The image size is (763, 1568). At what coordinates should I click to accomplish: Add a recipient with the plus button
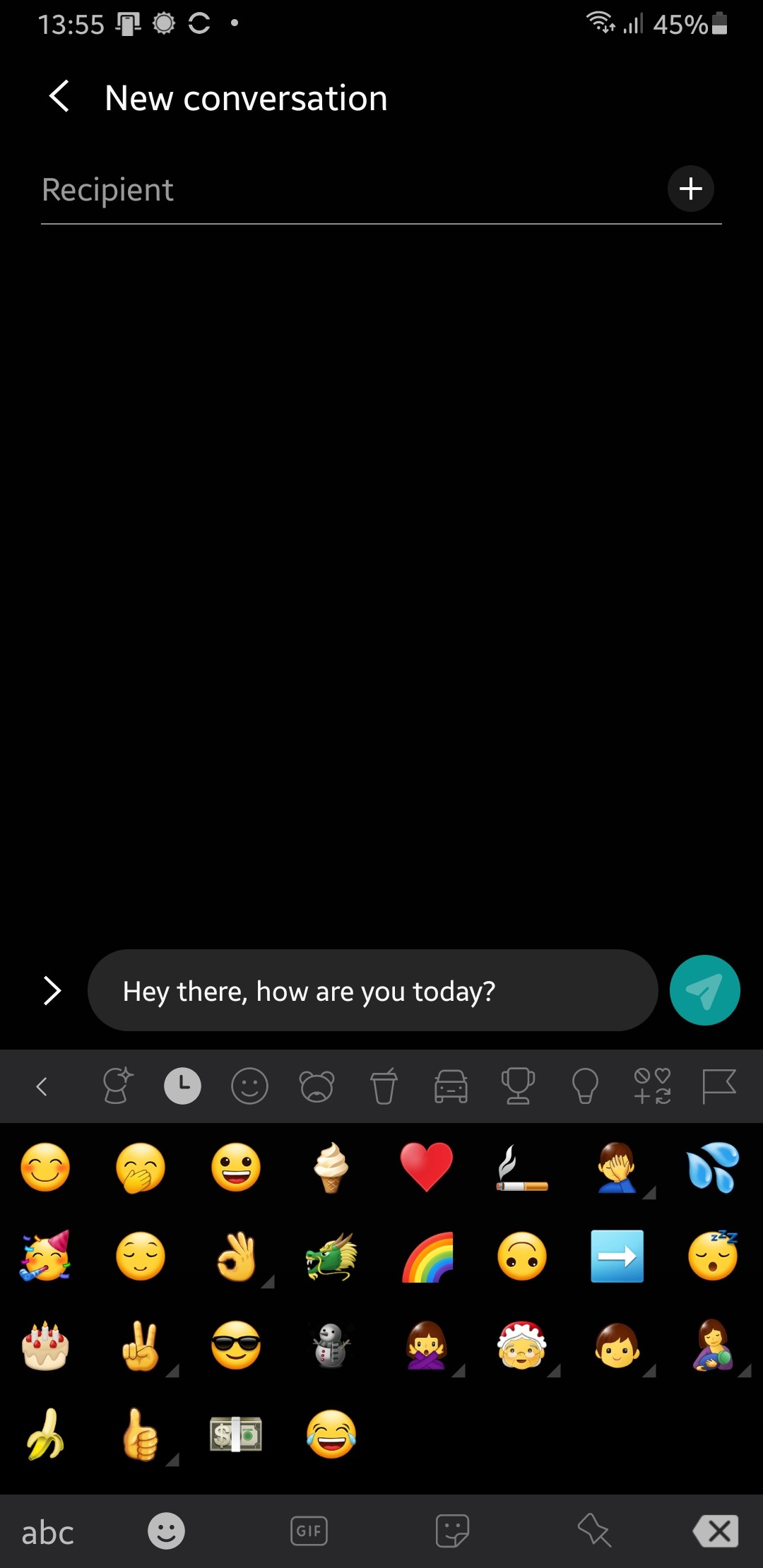click(690, 189)
